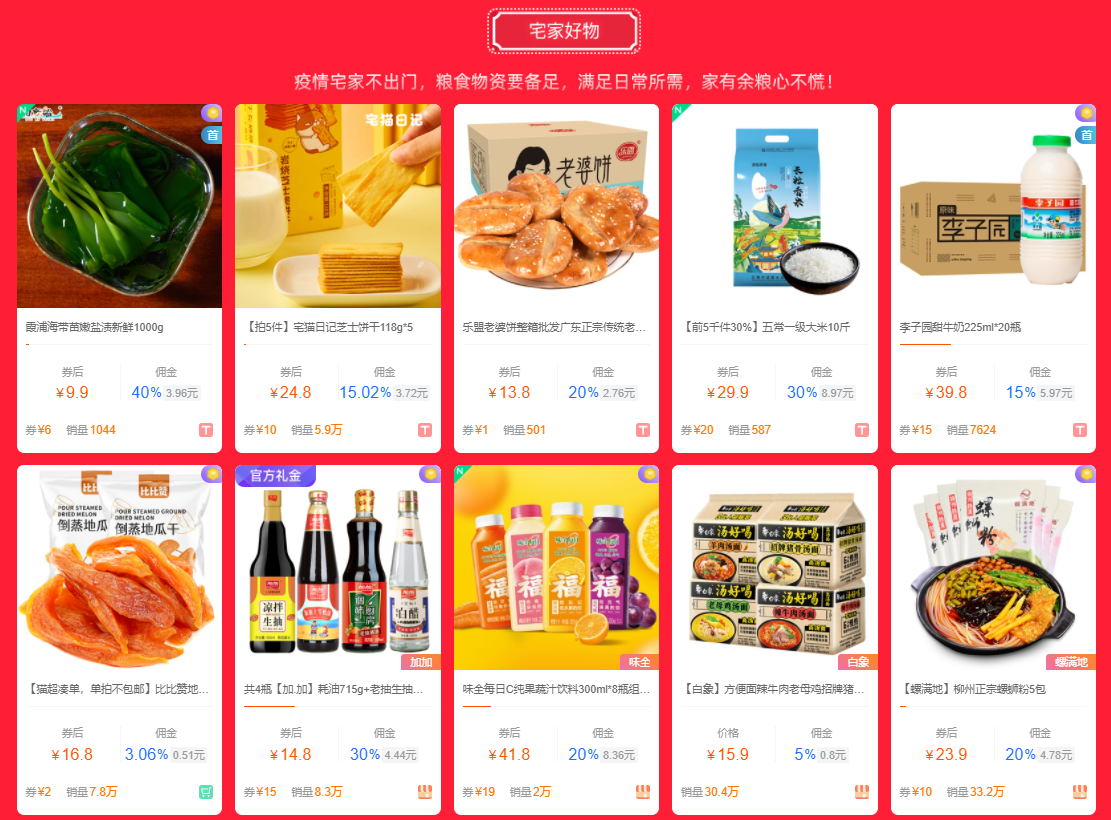
Task: Open the 白象方便面 product card
Action: [774, 569]
